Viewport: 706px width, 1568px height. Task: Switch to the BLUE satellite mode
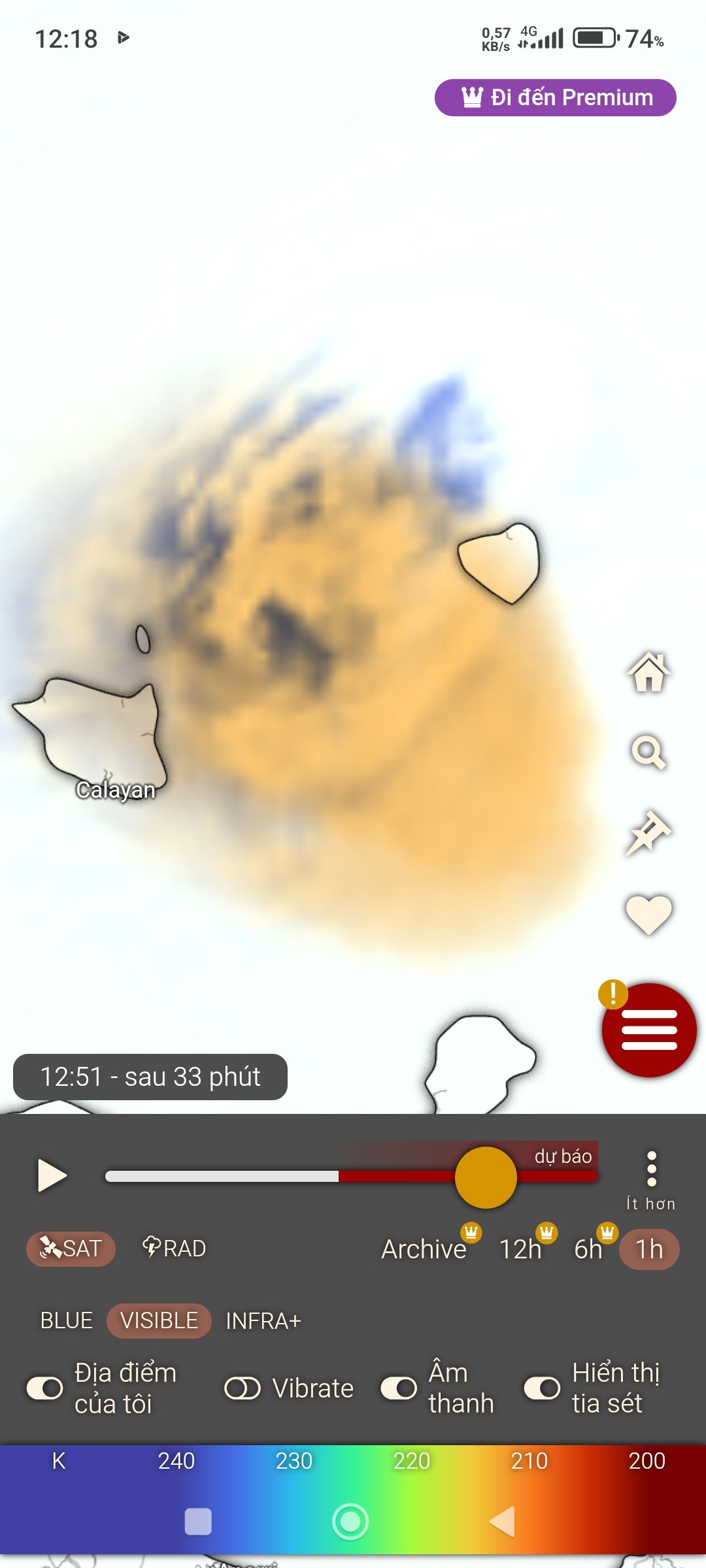point(66,1320)
